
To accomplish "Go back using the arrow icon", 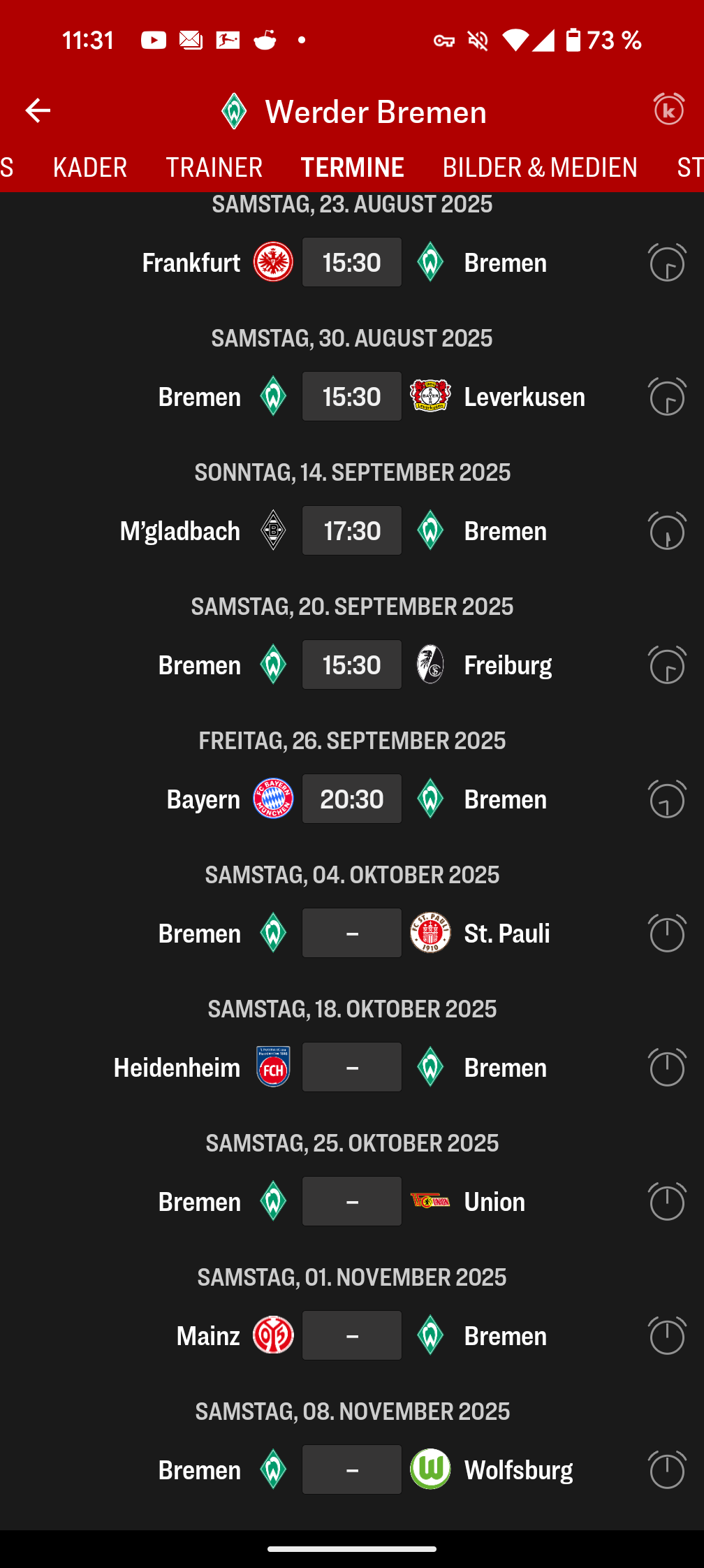I will point(38,110).
